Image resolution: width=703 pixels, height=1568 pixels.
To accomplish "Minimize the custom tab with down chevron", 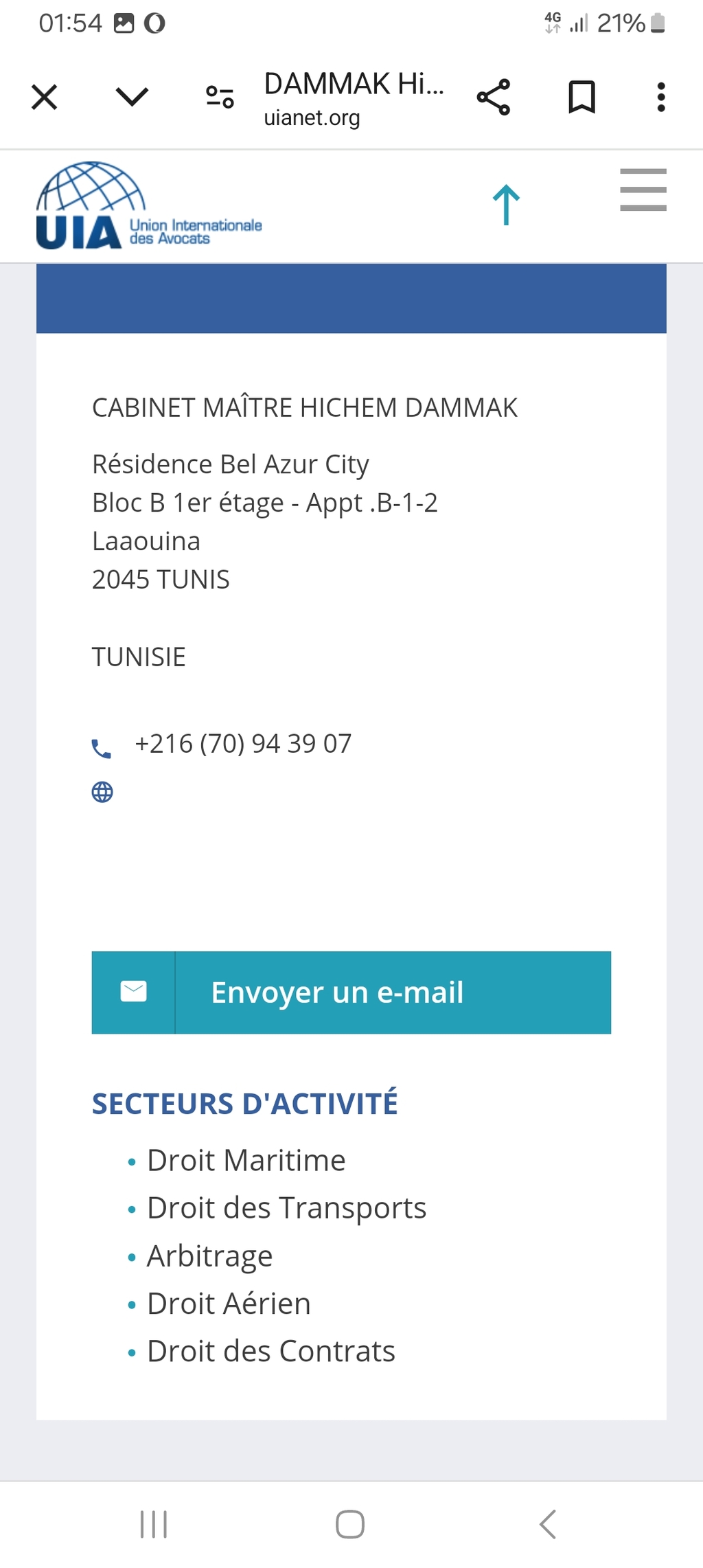I will (132, 97).
